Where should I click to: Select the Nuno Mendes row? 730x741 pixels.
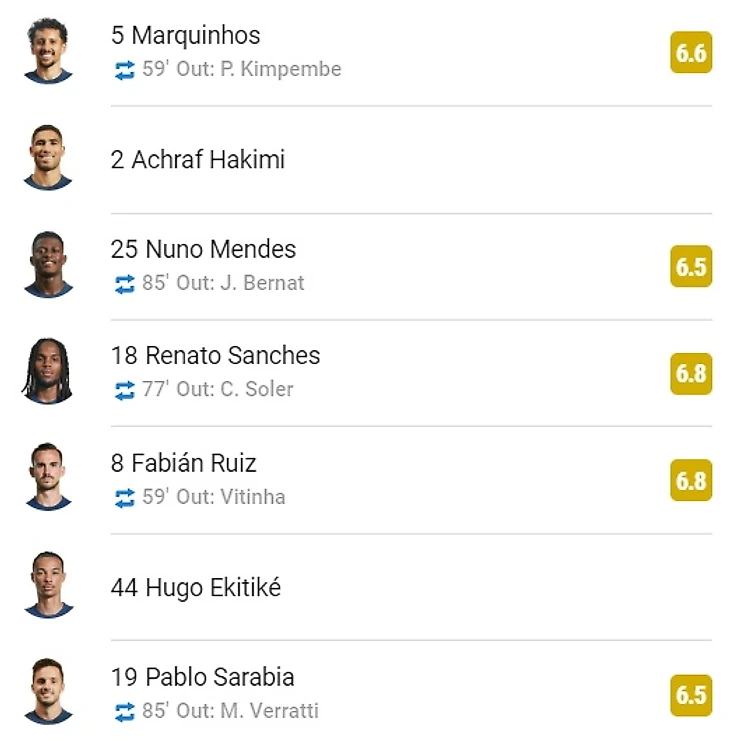(203, 249)
